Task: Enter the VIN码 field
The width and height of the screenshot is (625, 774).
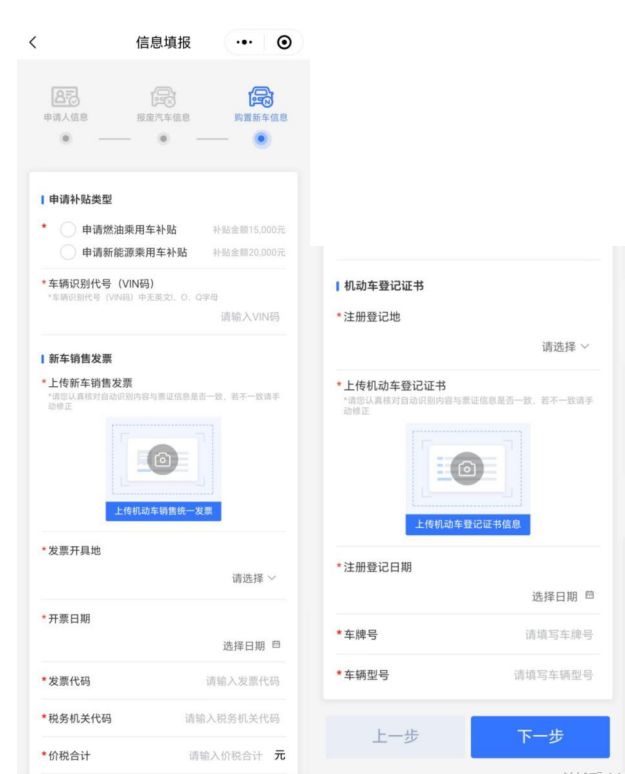Action: point(249,316)
